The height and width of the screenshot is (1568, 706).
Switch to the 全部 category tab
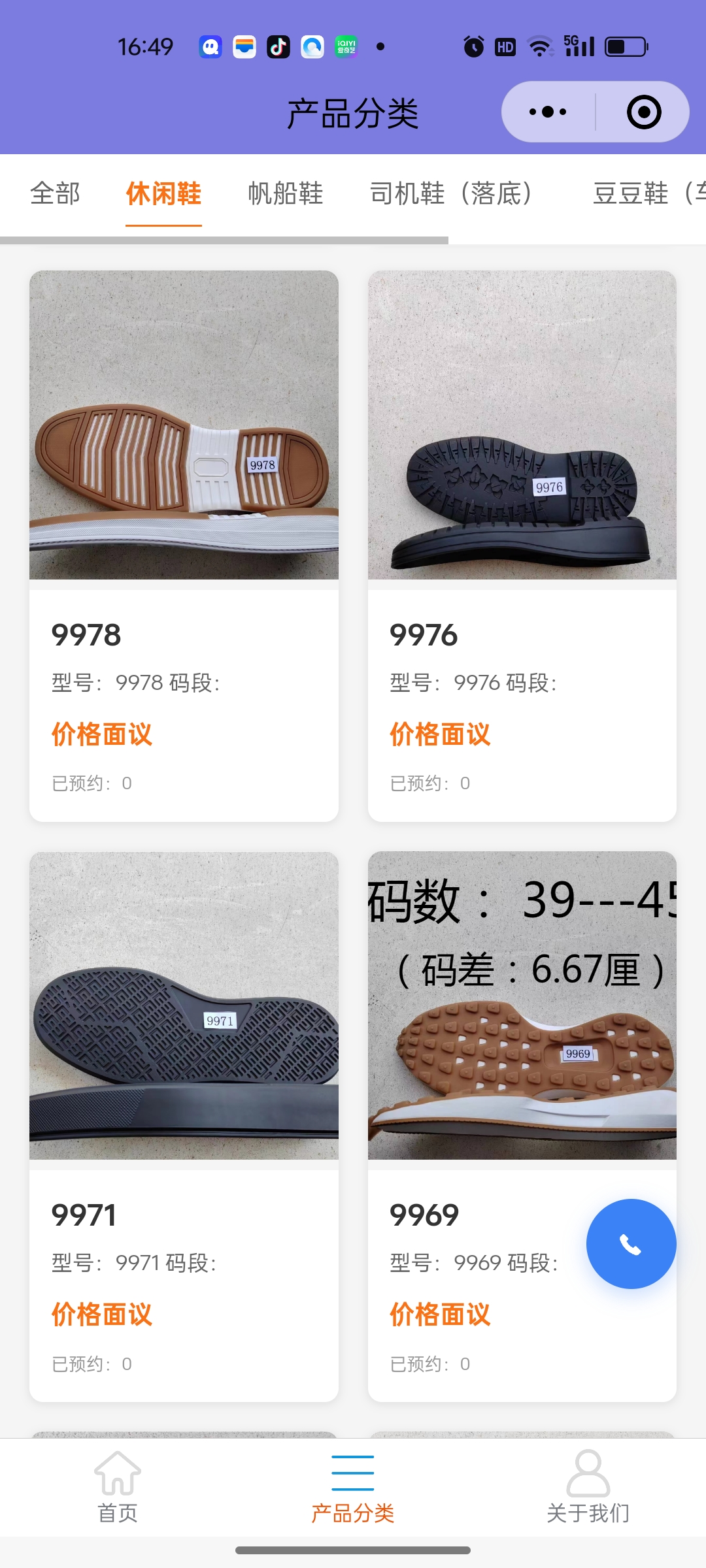click(55, 193)
